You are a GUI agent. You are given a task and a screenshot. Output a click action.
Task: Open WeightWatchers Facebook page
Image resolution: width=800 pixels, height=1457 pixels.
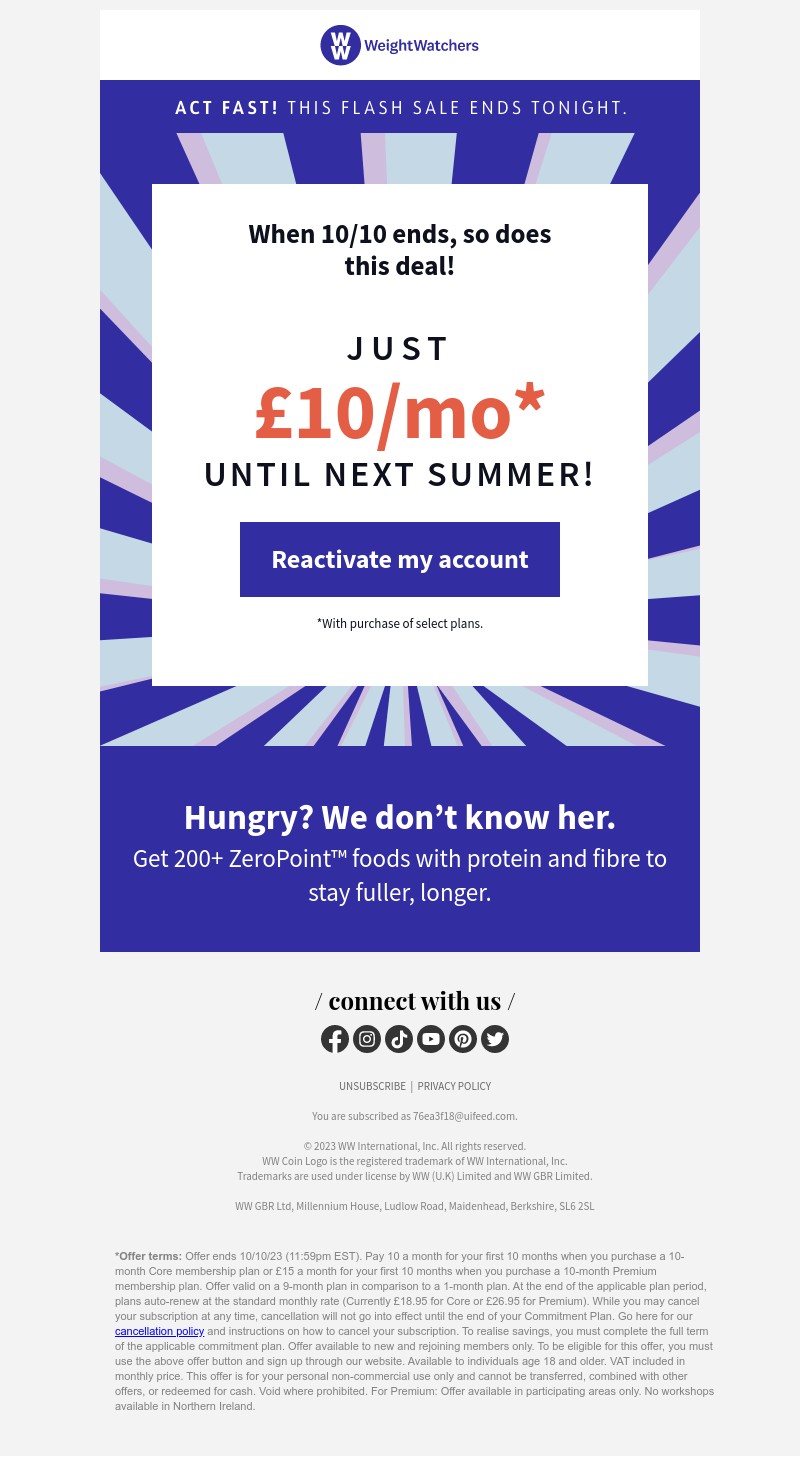(335, 1039)
